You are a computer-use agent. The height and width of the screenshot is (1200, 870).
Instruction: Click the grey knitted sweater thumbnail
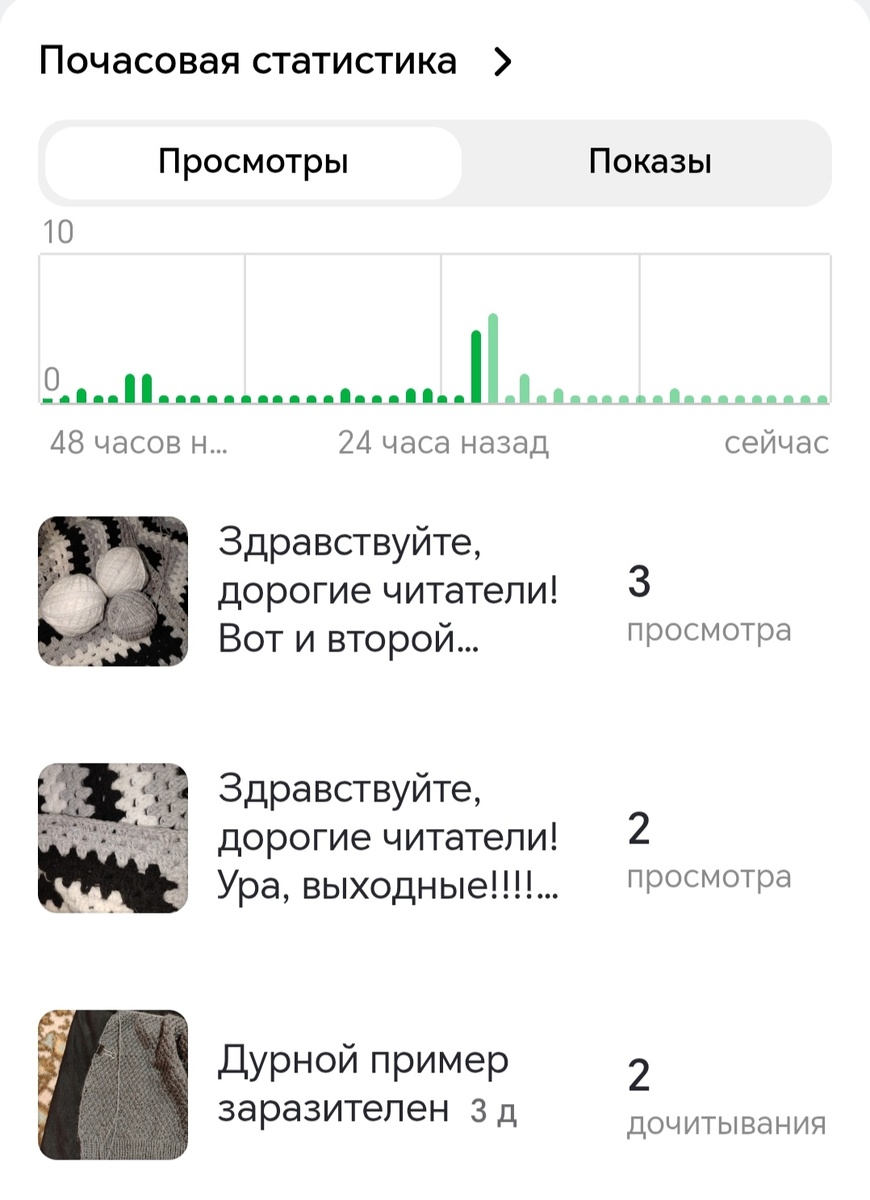click(112, 1085)
